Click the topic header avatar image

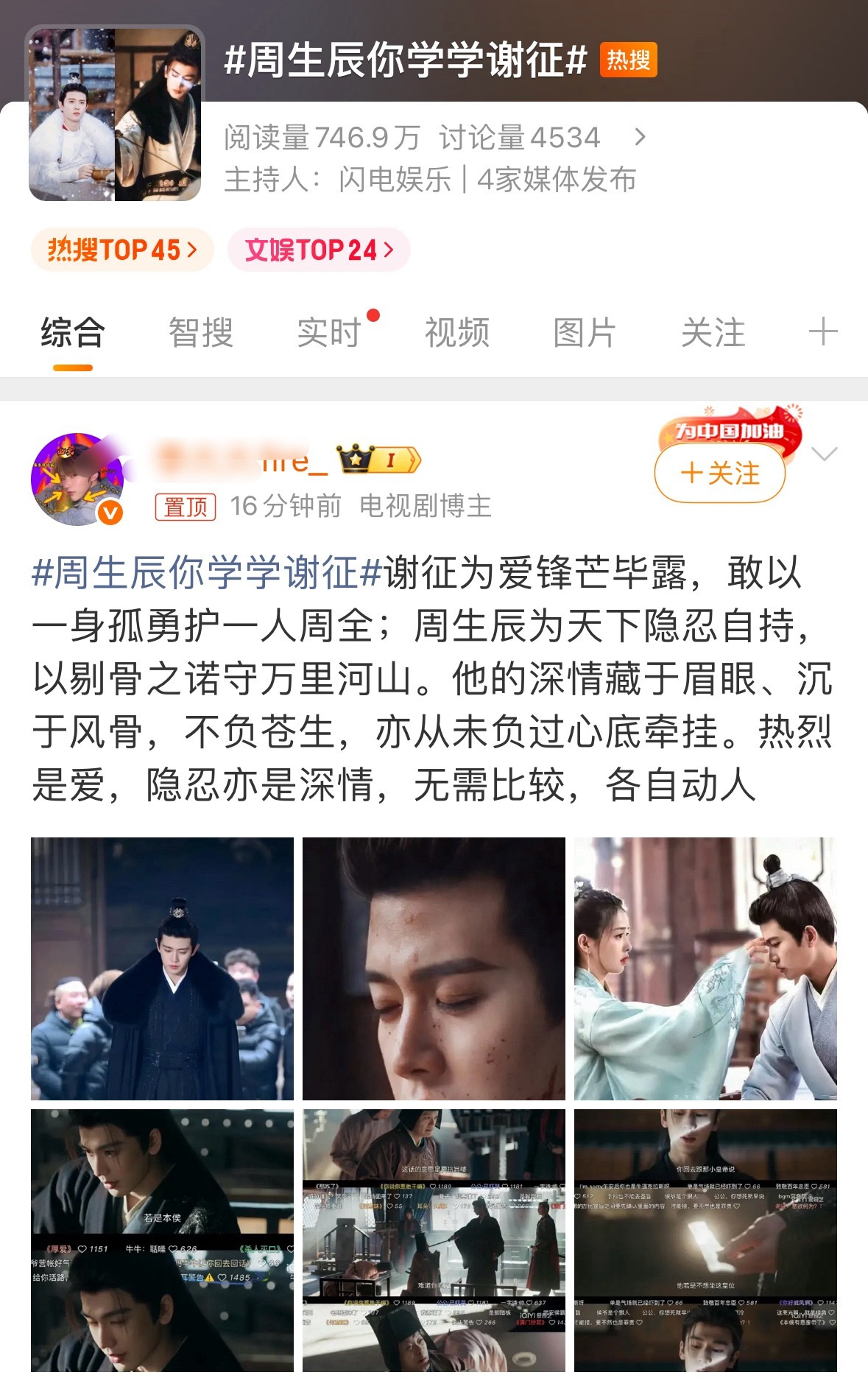[116, 114]
